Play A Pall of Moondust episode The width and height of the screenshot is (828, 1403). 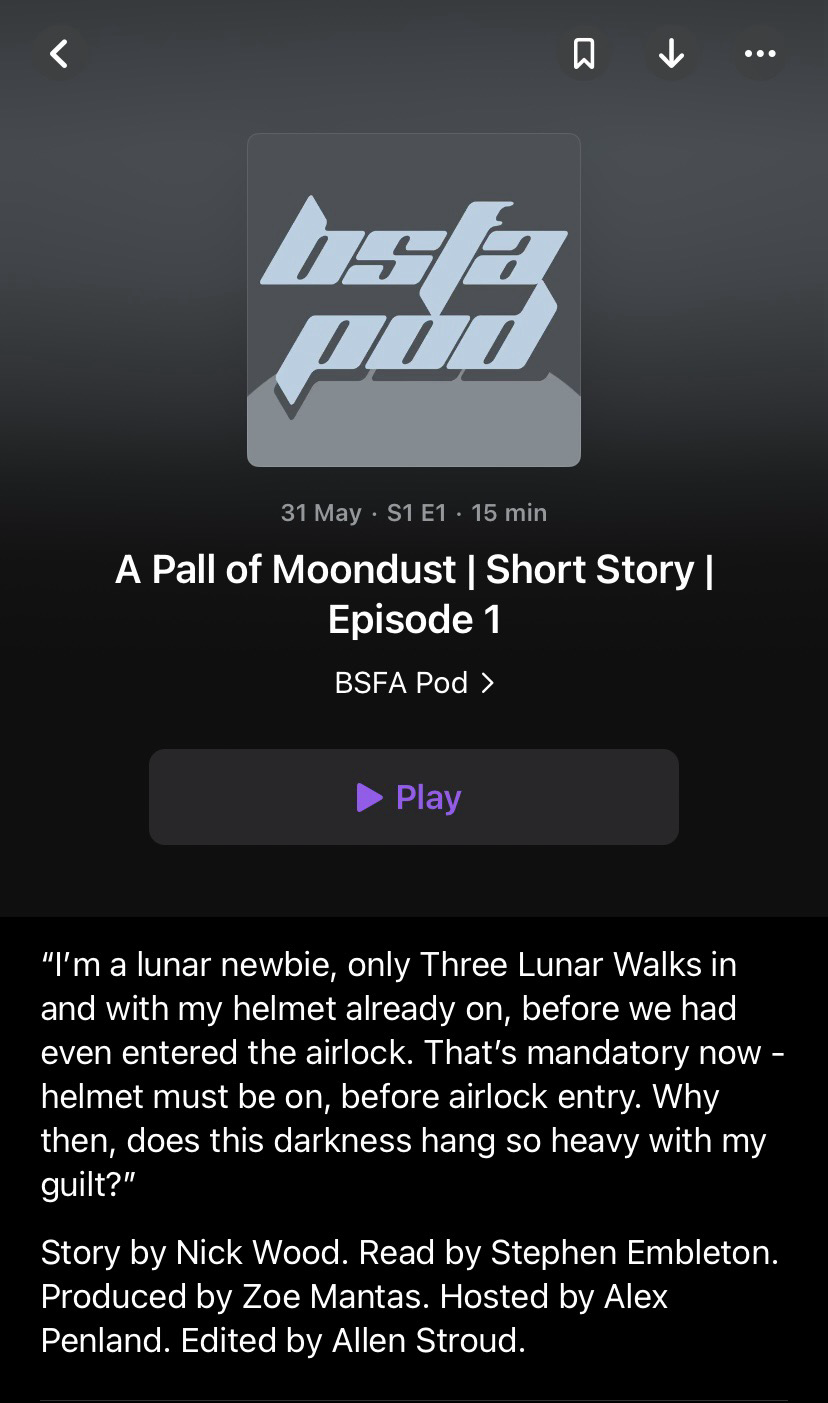pos(414,797)
